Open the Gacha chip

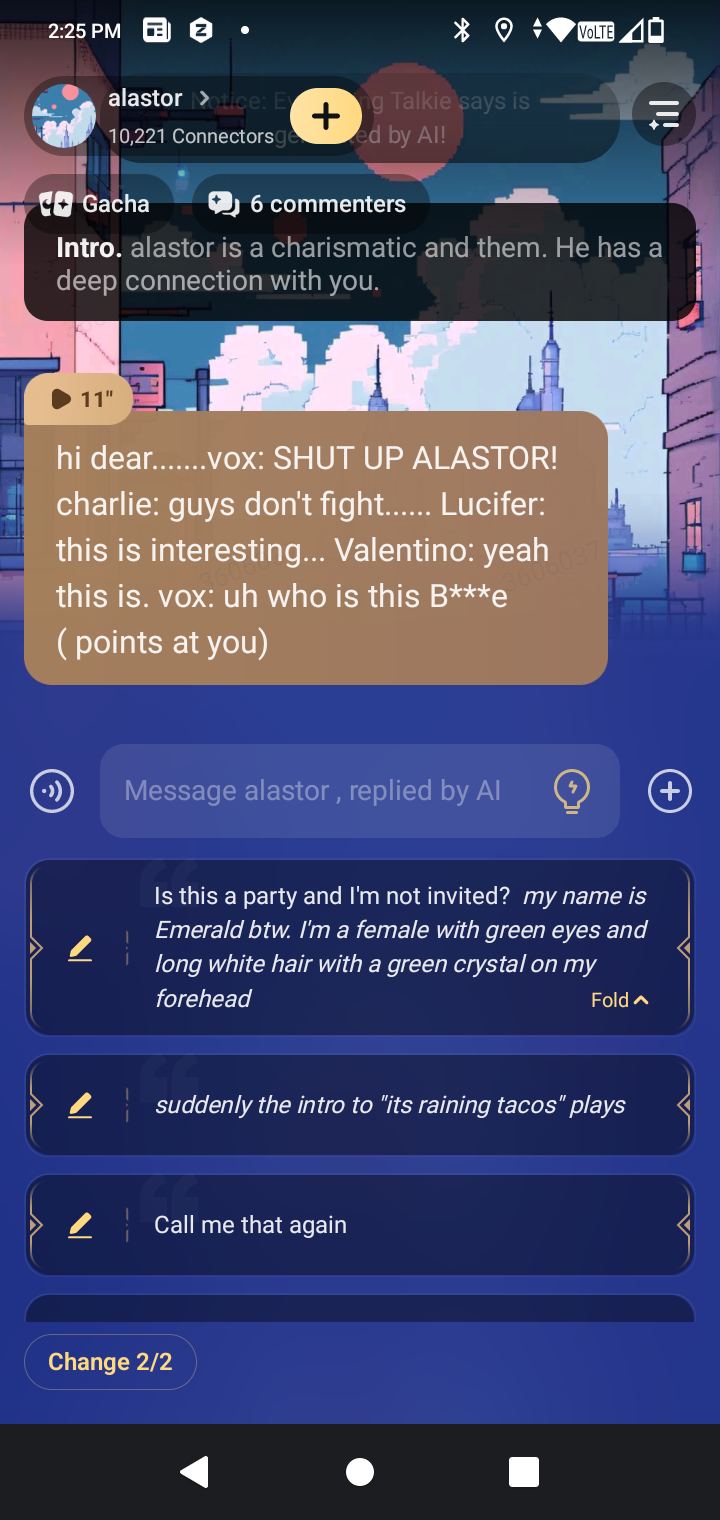(96, 204)
